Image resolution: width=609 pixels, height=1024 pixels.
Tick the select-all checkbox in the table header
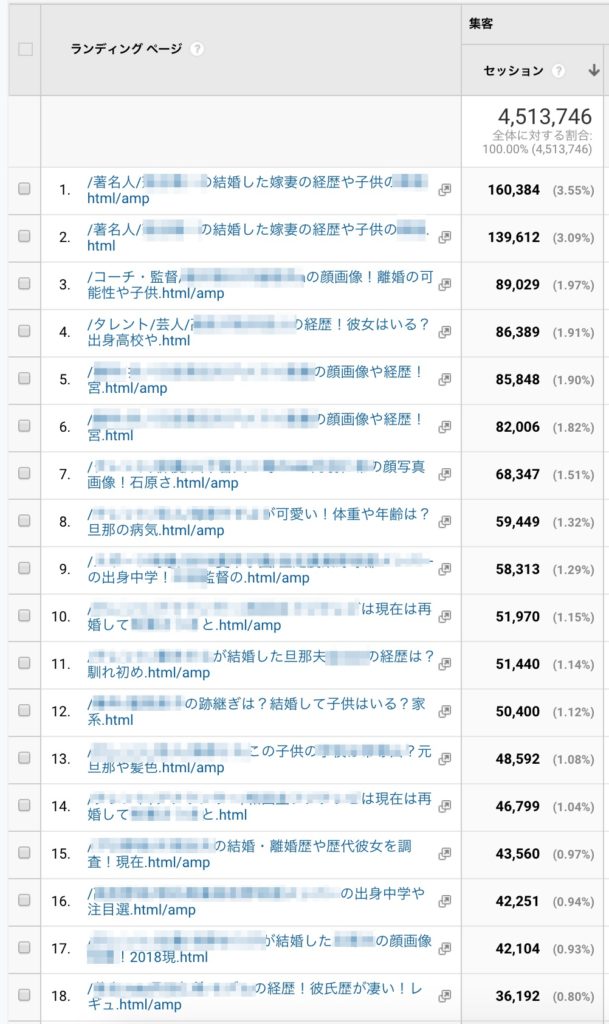pos(25,49)
